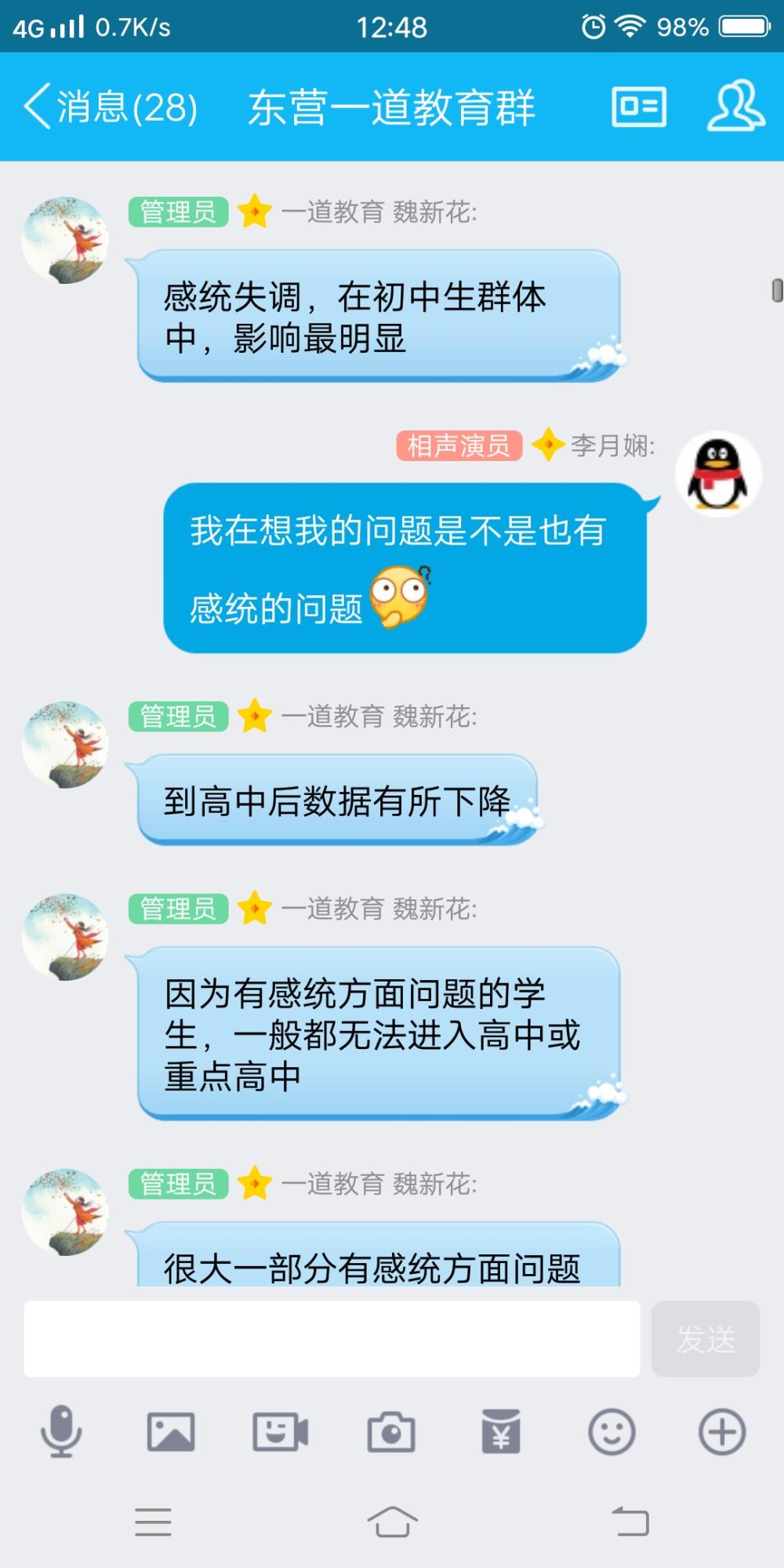Viewport: 784px width, 1568px height.
Task: Open the camera to take a photo
Action: pyautogui.click(x=391, y=1432)
